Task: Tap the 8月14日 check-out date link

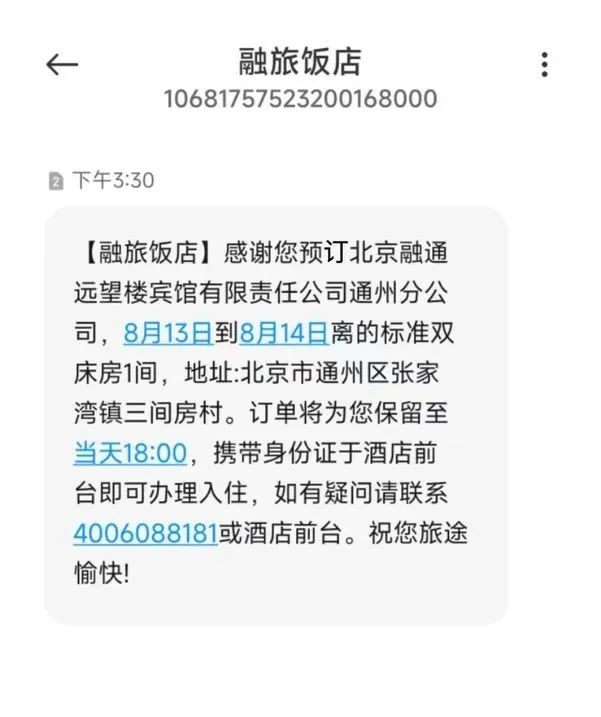Action: point(283,331)
